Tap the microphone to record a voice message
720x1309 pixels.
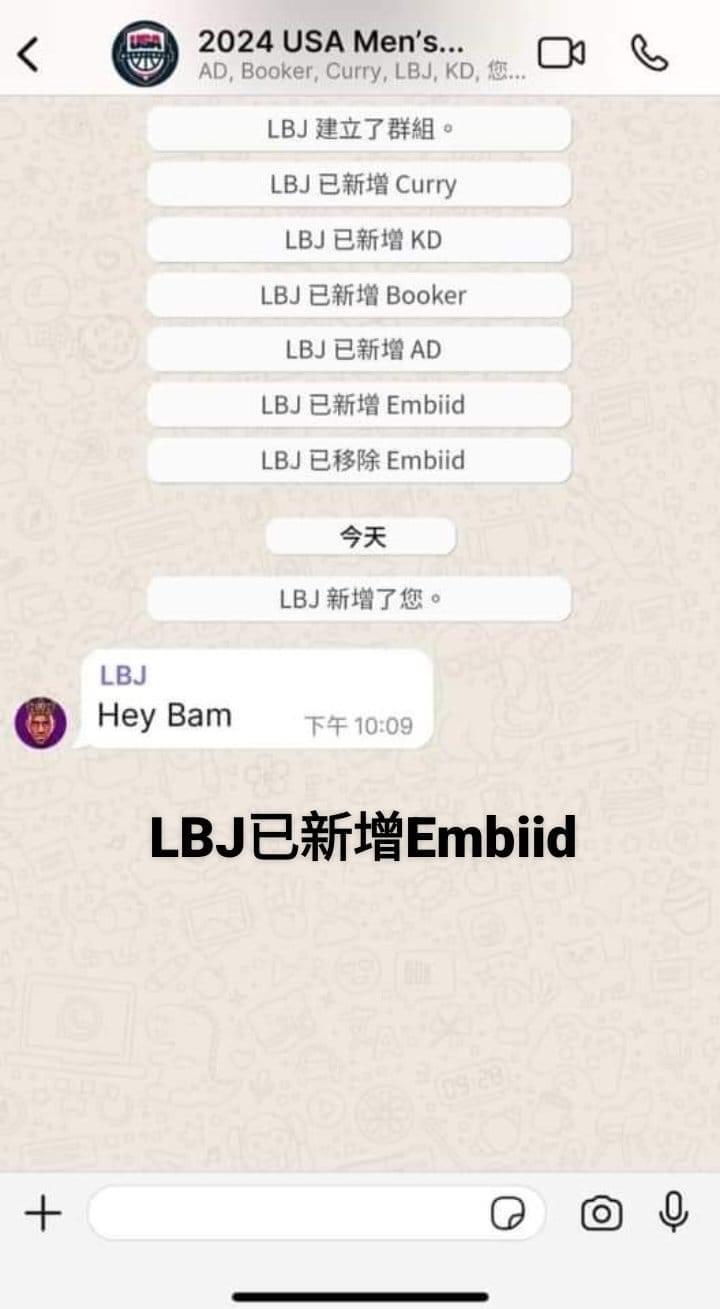click(x=673, y=1212)
